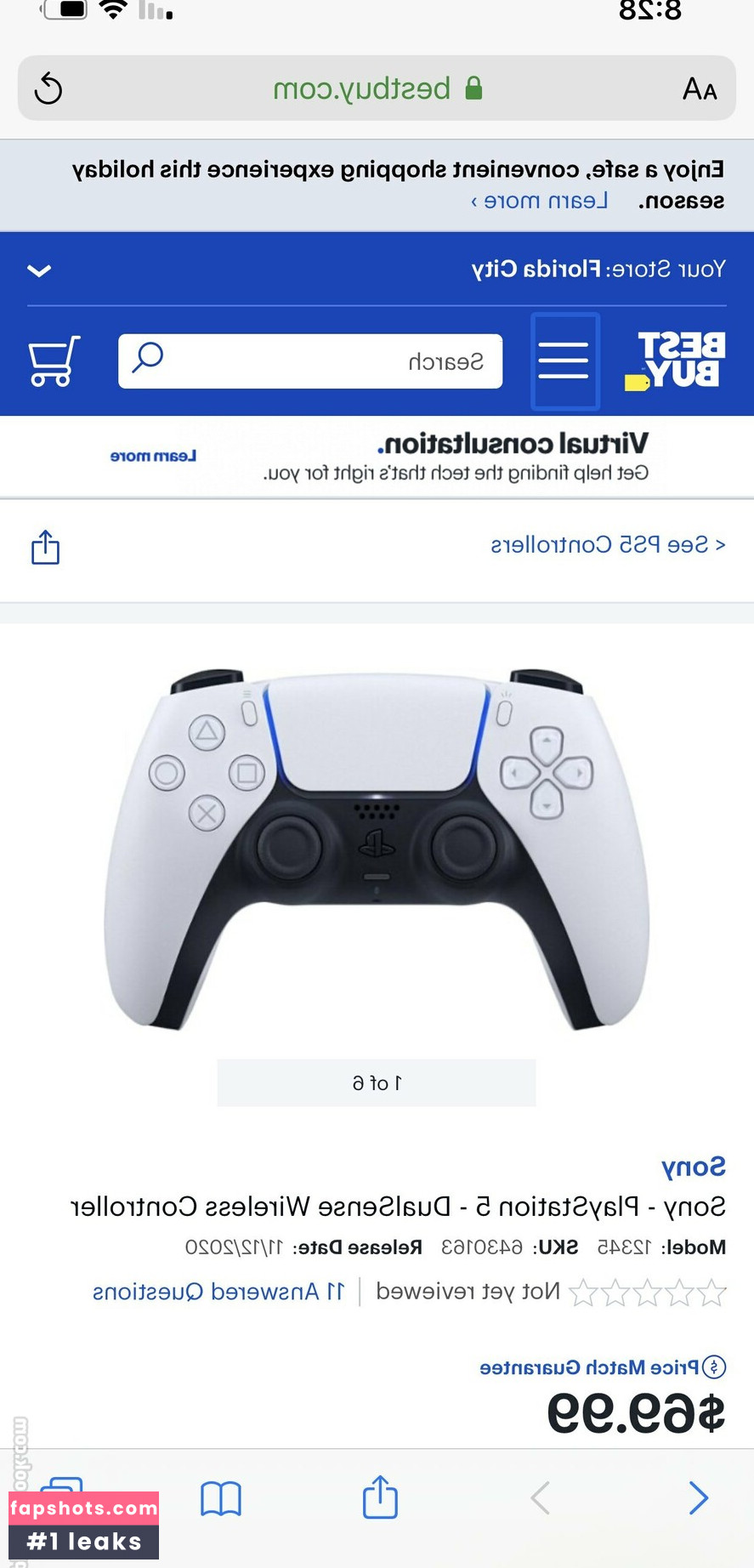Go to the Best Buy home logo
The height and width of the screenshot is (1568, 754).
pos(676,361)
